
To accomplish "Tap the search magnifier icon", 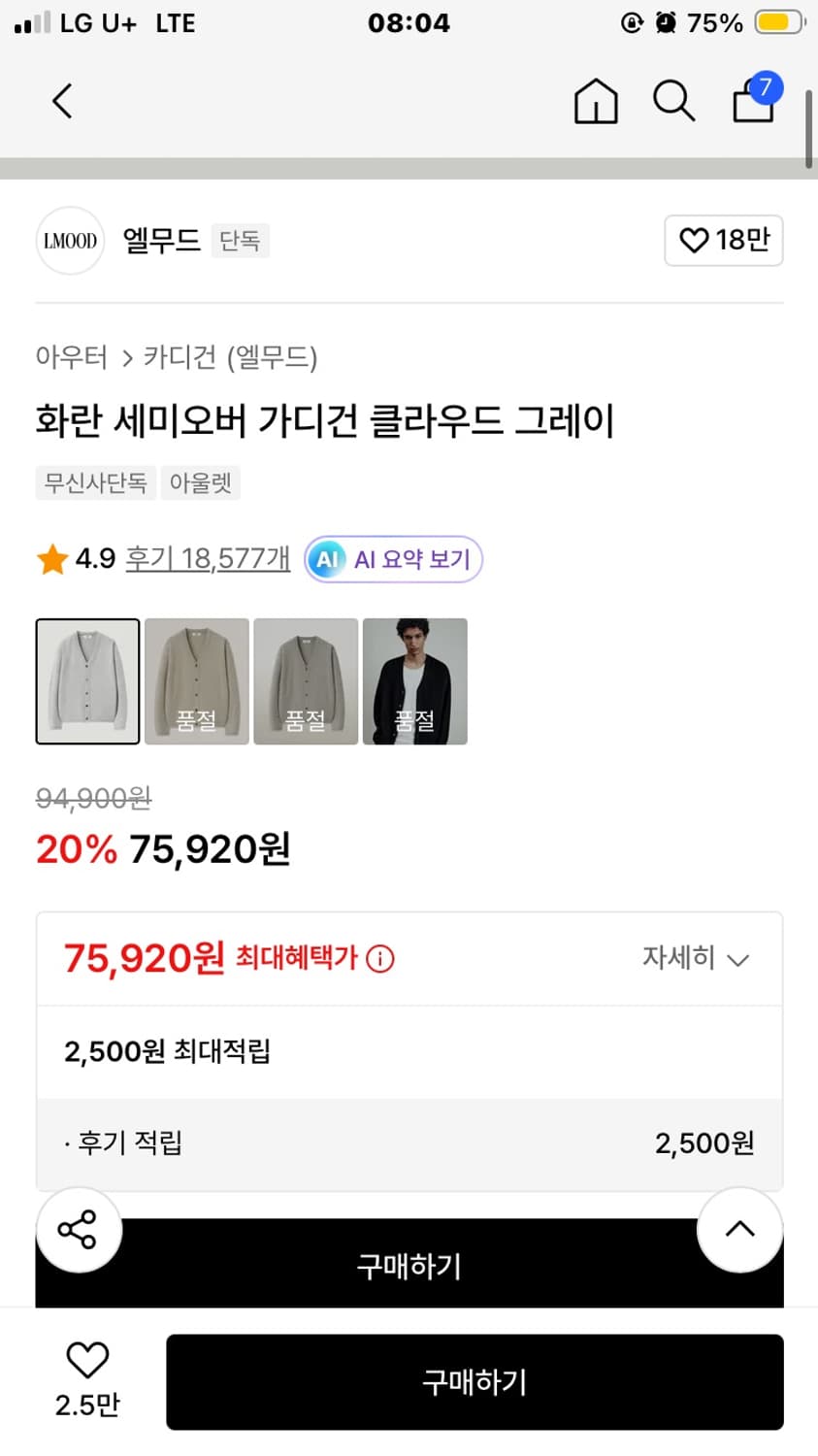I will point(673,100).
